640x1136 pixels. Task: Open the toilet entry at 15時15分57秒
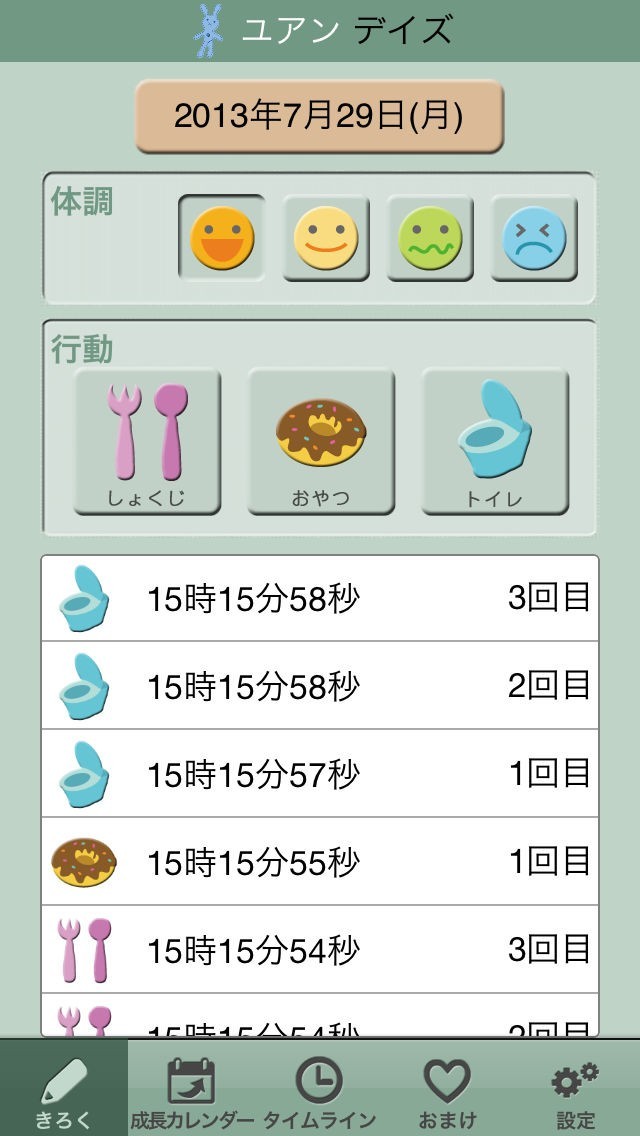coord(320,773)
